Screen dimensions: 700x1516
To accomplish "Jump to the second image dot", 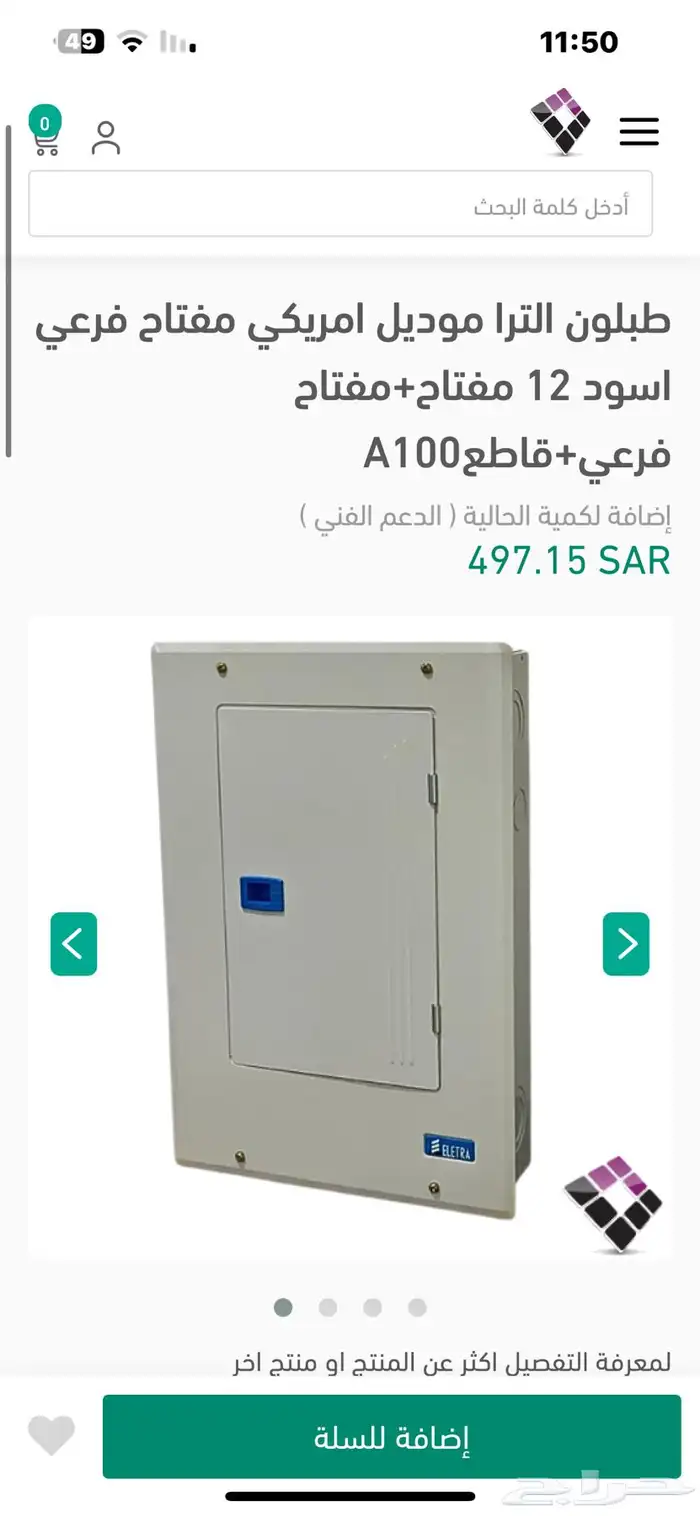I will (328, 1307).
